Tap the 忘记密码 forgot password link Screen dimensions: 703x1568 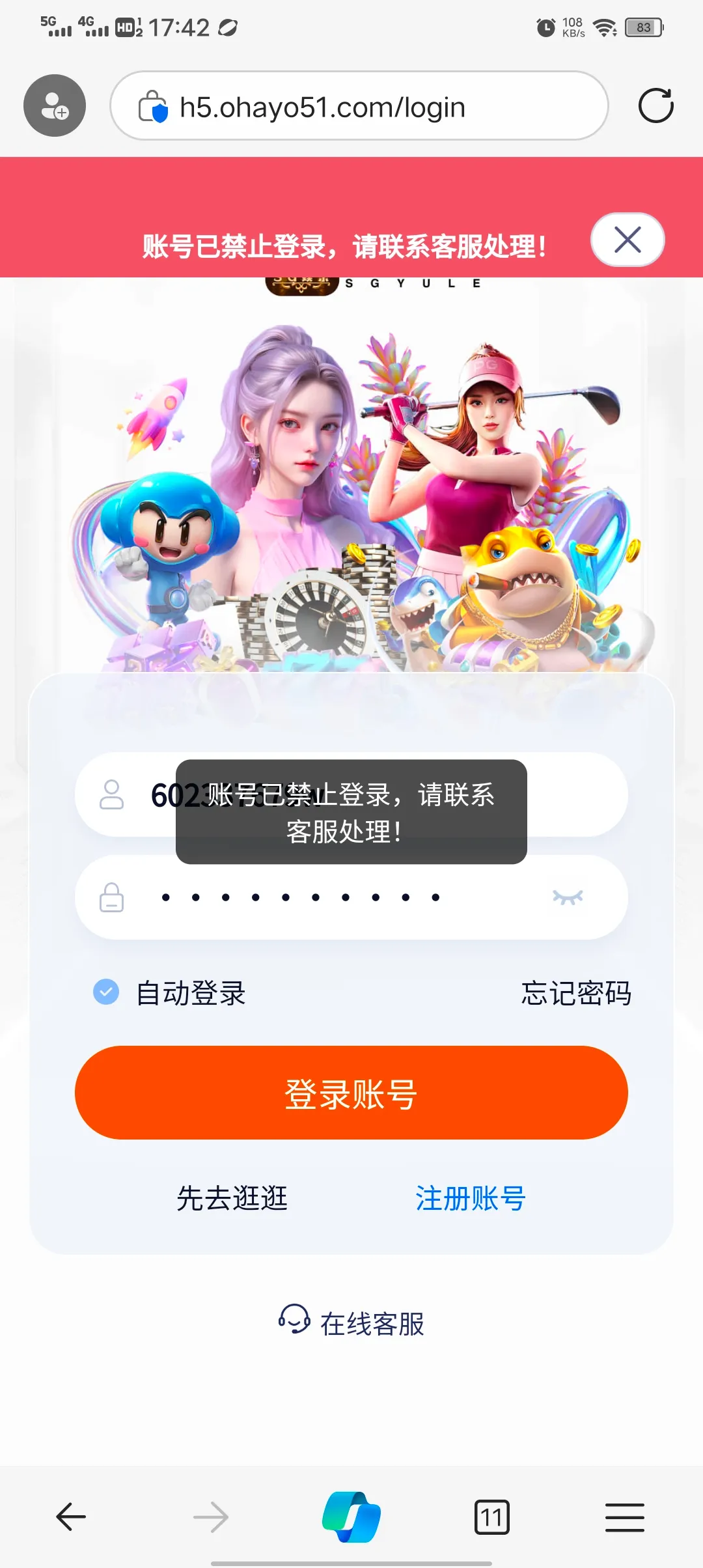click(575, 992)
